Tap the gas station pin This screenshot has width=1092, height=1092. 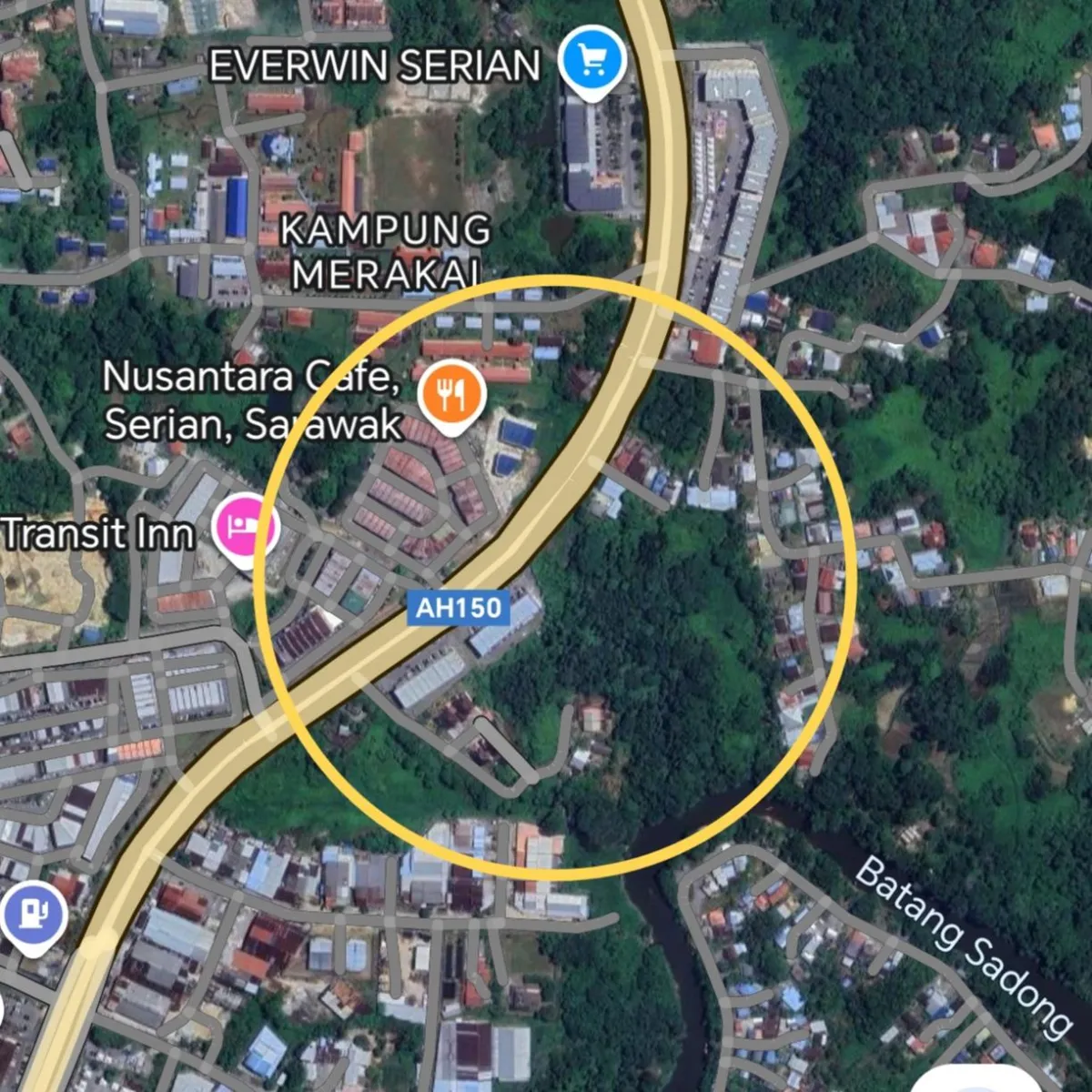click(x=33, y=913)
